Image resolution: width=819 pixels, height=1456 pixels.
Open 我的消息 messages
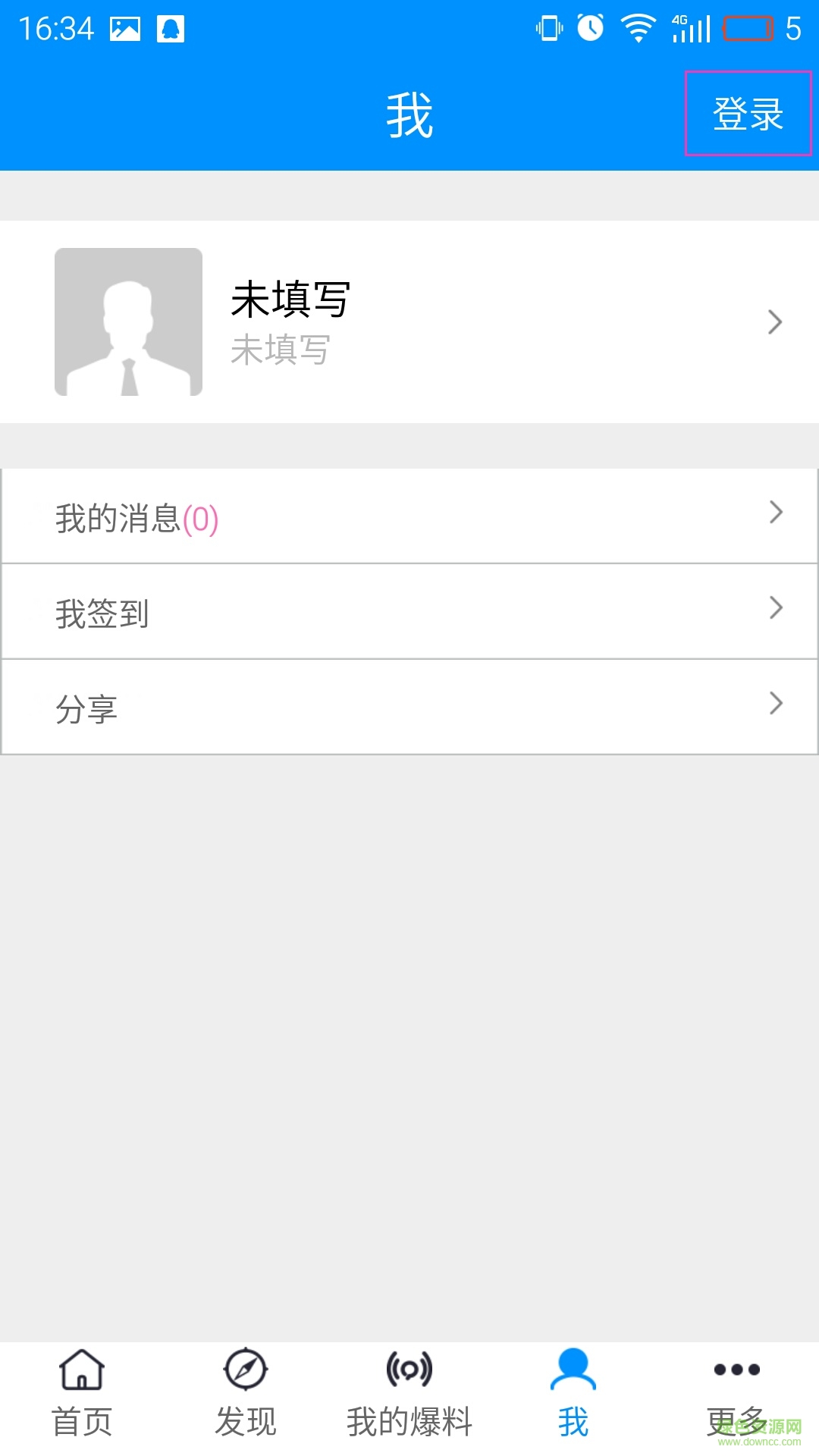409,517
